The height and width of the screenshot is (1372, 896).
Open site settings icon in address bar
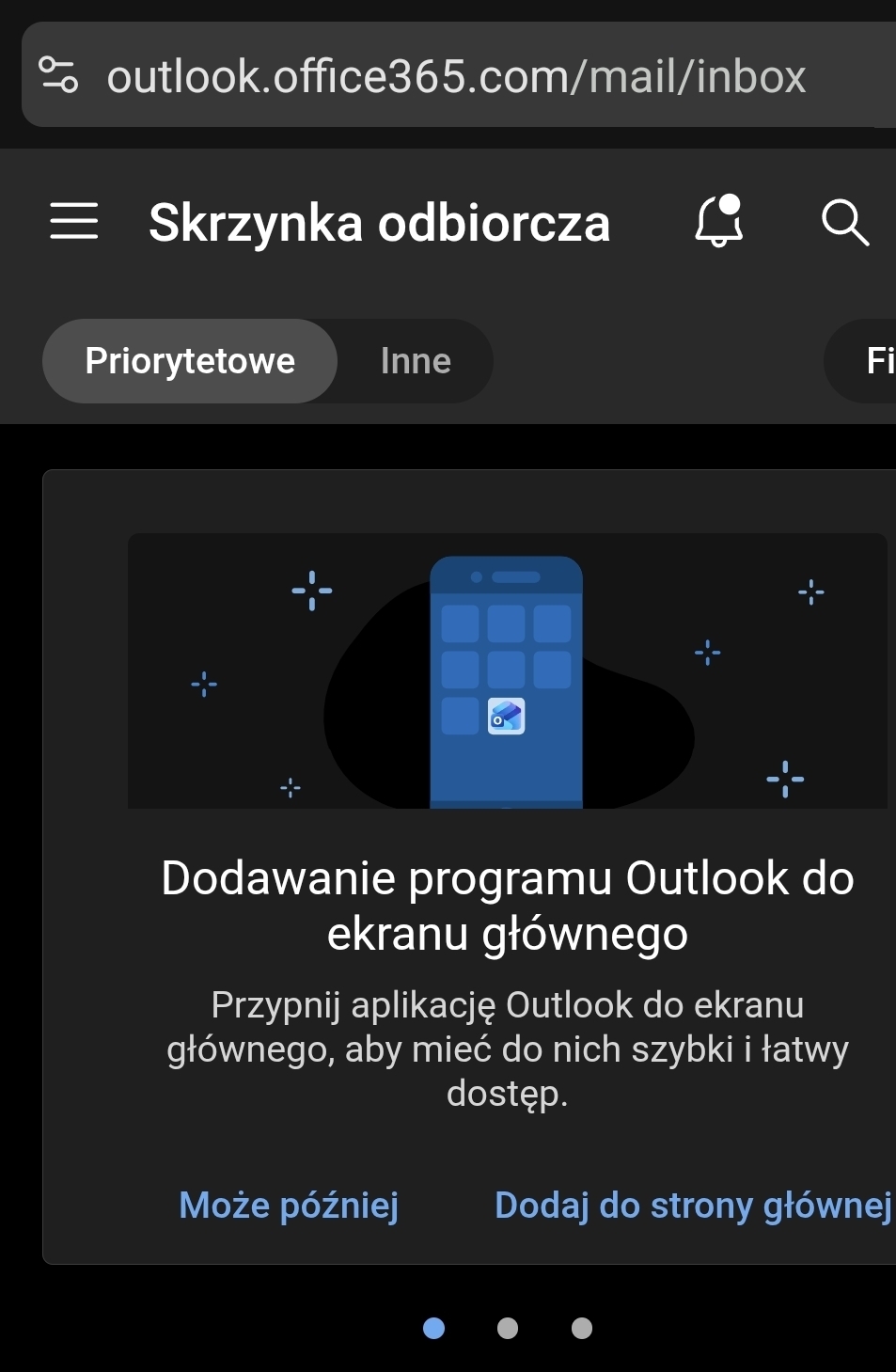coord(58,75)
